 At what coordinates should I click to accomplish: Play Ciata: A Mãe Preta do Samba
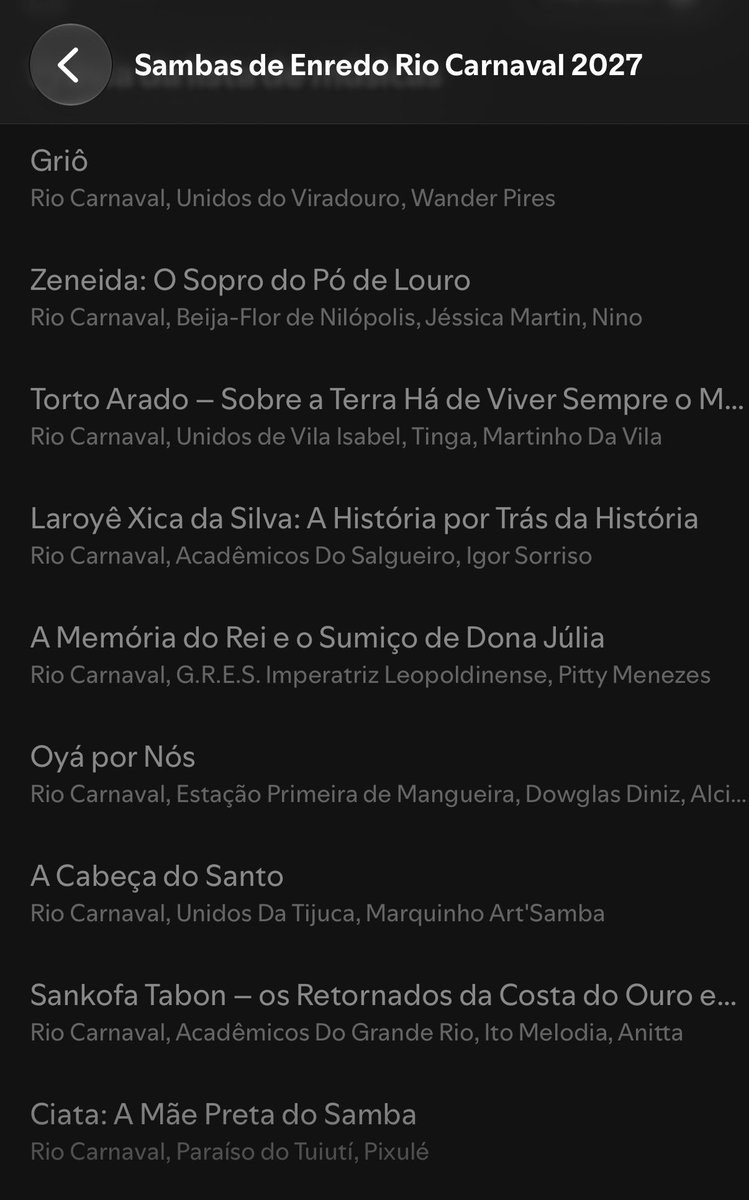(x=374, y=1131)
